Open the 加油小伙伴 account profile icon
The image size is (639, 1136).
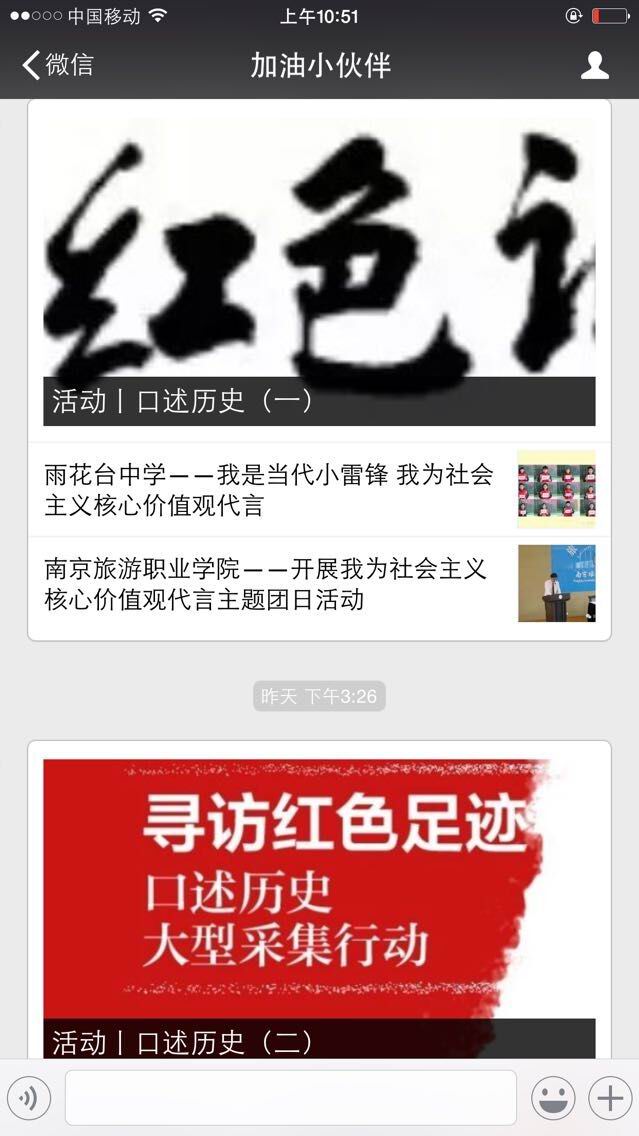(595, 66)
